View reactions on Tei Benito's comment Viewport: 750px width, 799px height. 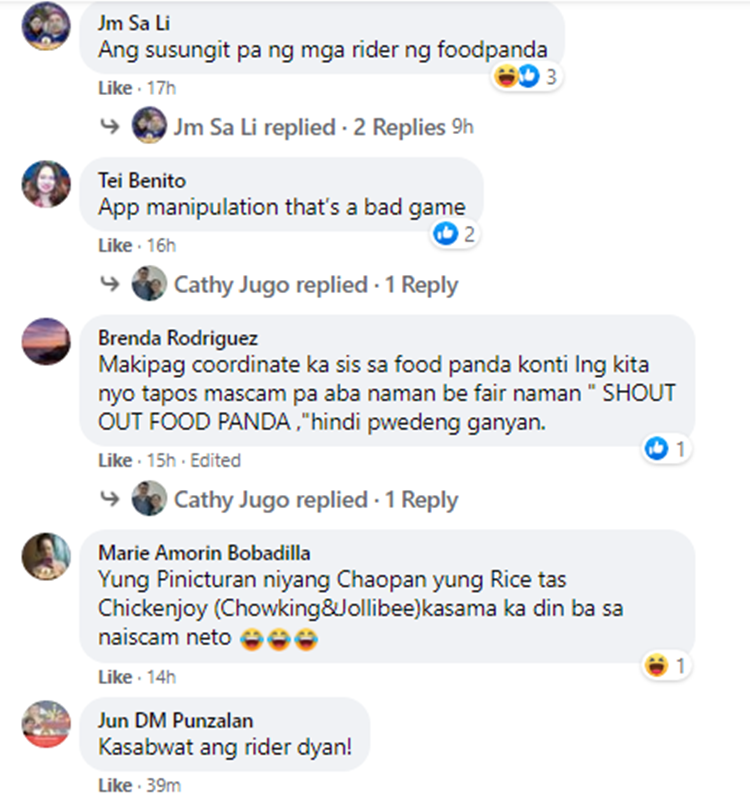(455, 233)
